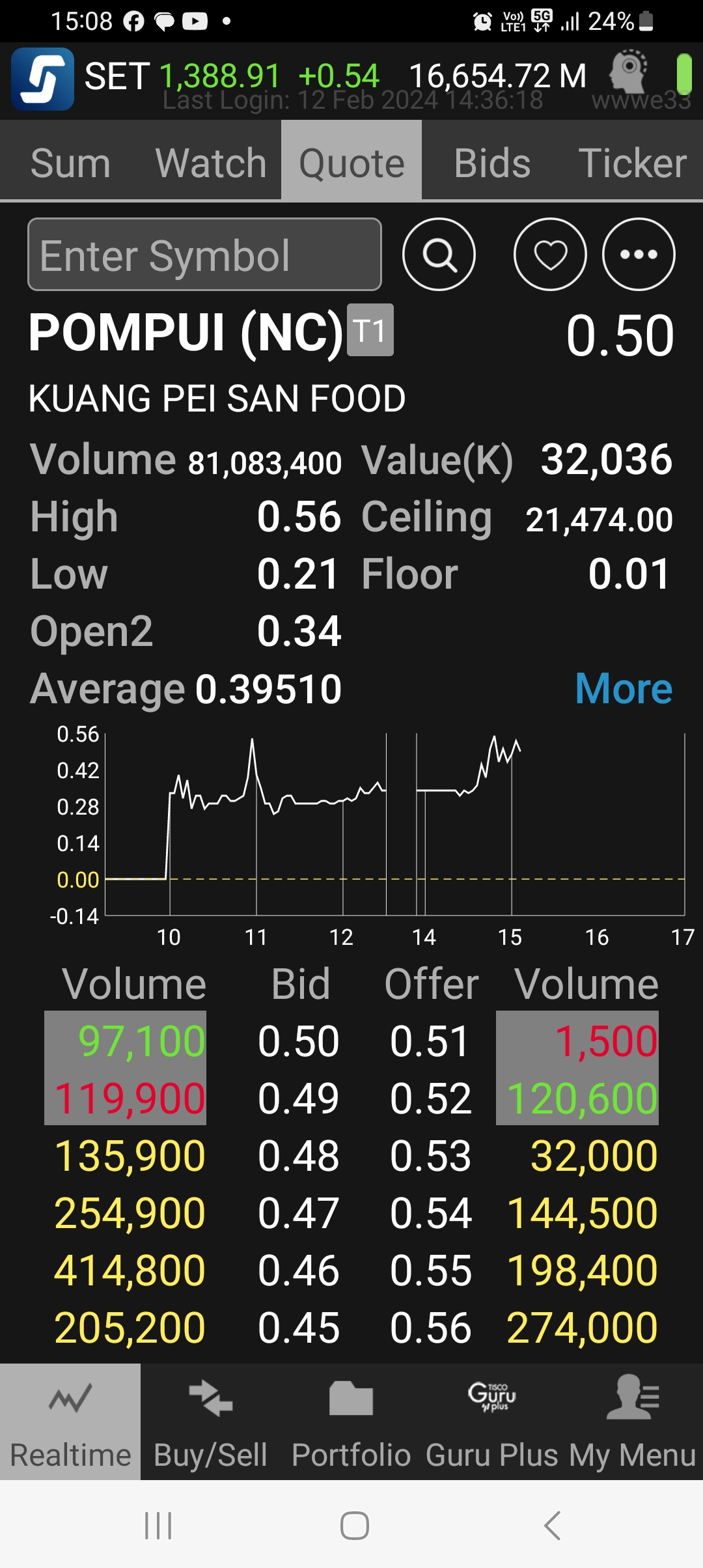Open Guru Plus

click(x=492, y=1422)
